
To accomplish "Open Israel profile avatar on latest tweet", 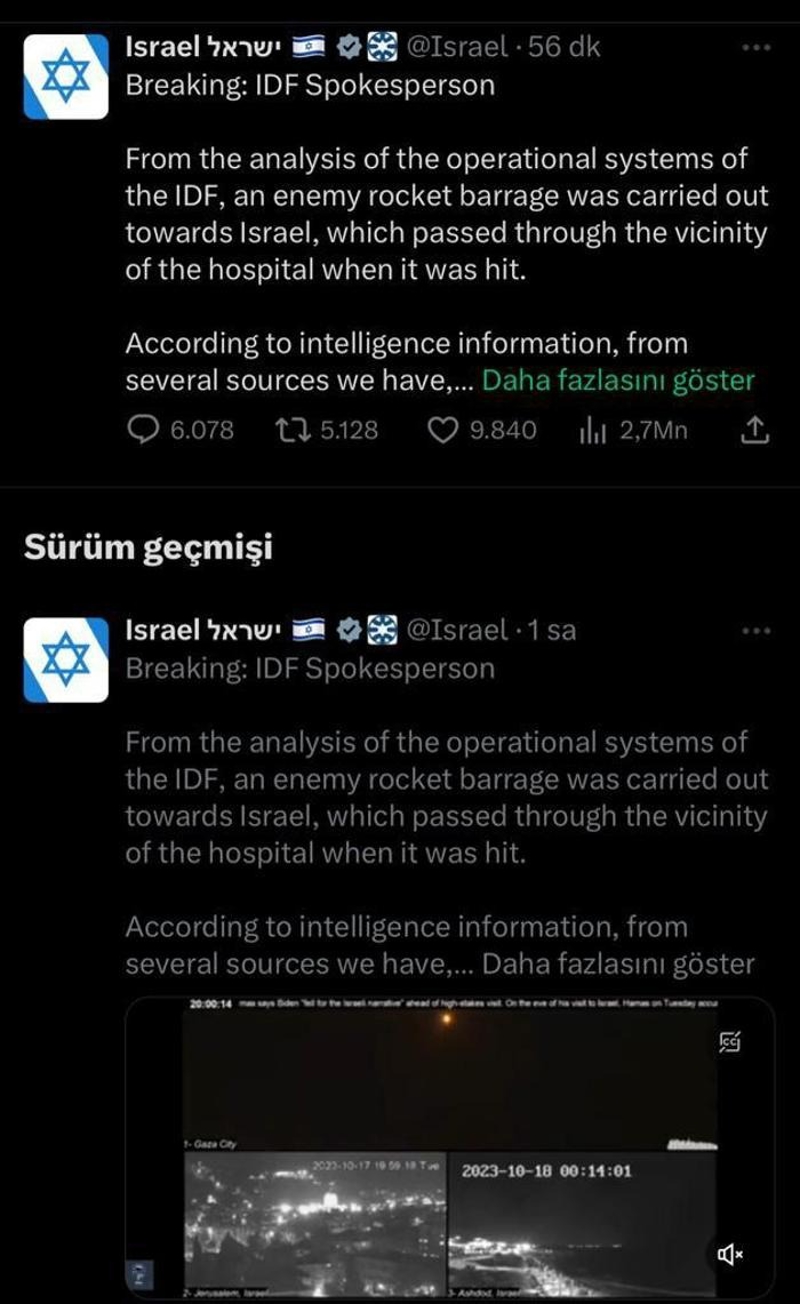I will [65, 76].
